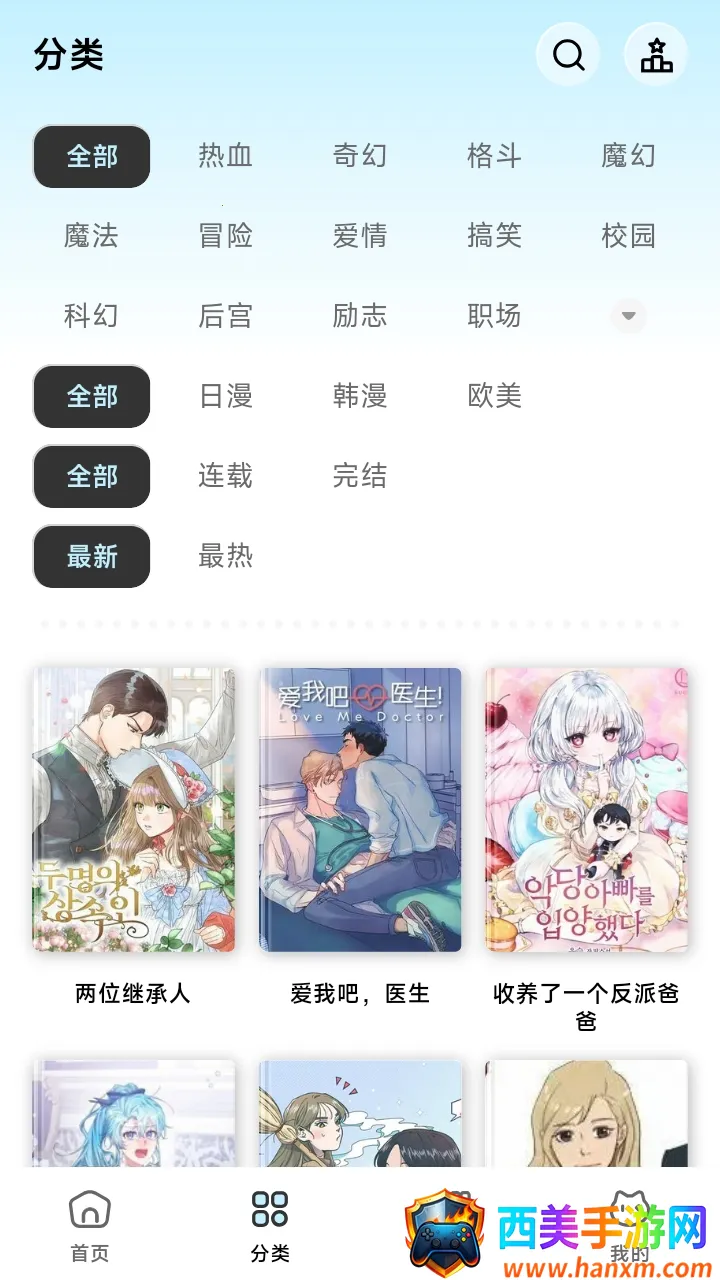The width and height of the screenshot is (720, 1280).
Task: Open the rankings leaderboard icon
Action: click(656, 55)
